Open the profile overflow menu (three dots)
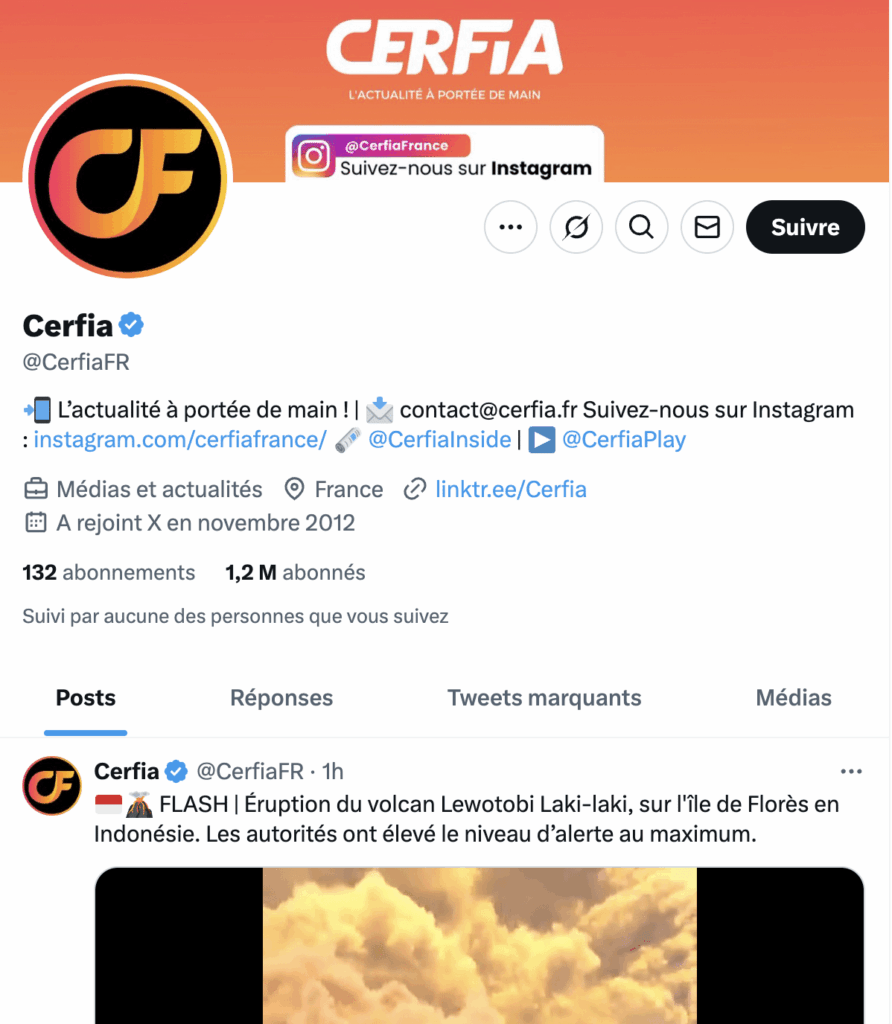Image resolution: width=892 pixels, height=1024 pixels. 510,227
